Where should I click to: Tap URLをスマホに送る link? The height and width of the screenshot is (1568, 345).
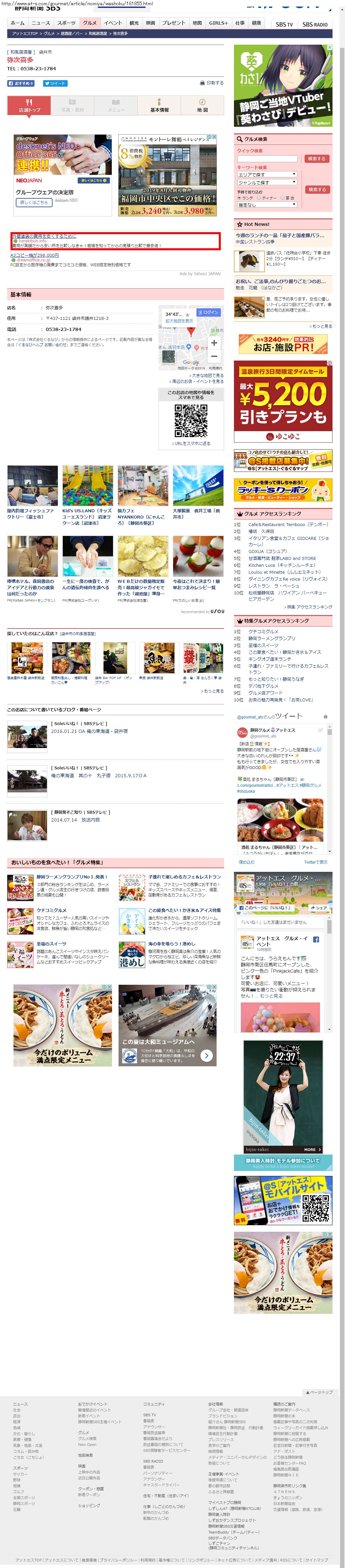point(192,443)
